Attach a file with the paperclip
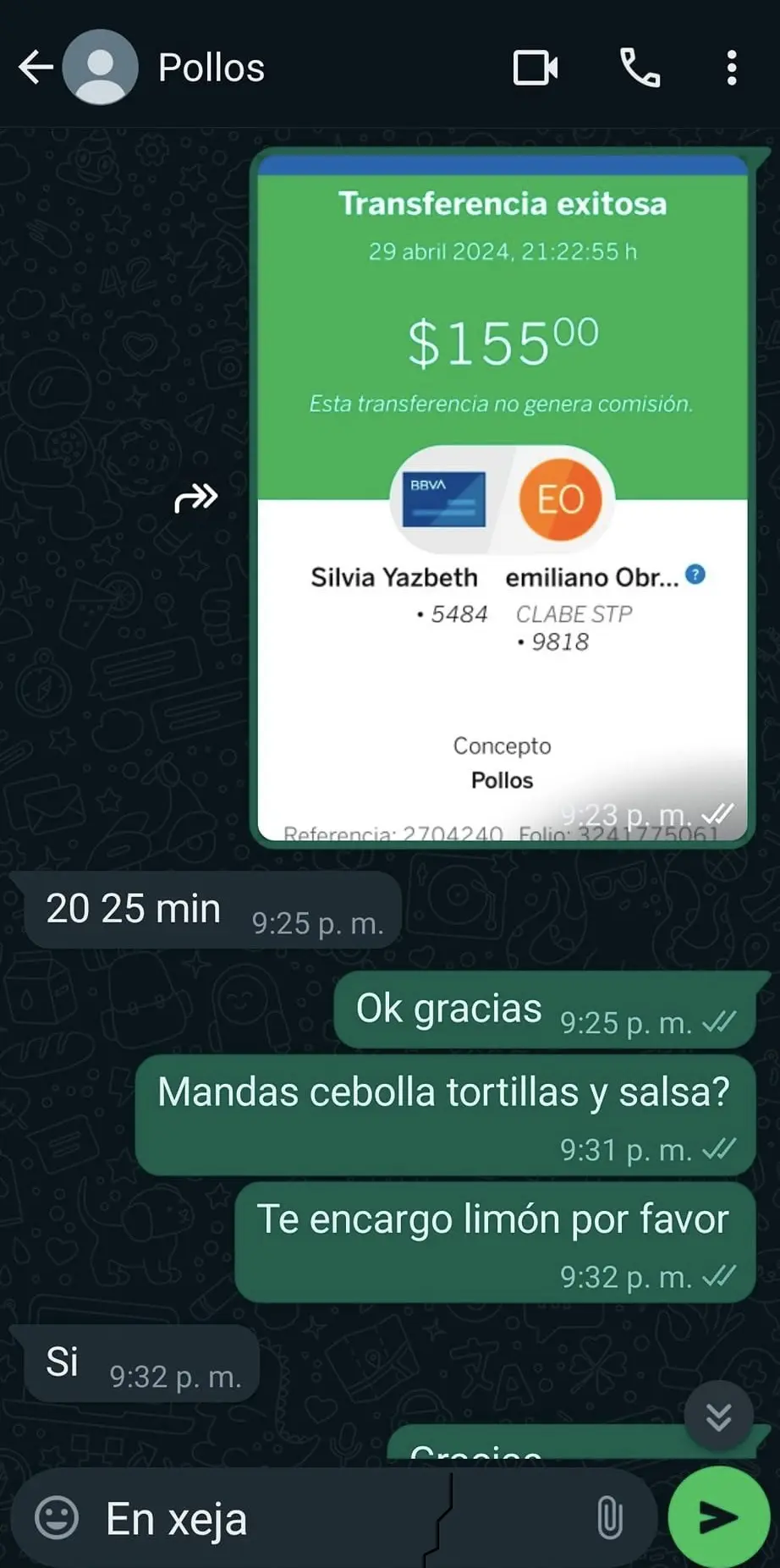Screen dimensions: 780x1568 (x=609, y=1517)
